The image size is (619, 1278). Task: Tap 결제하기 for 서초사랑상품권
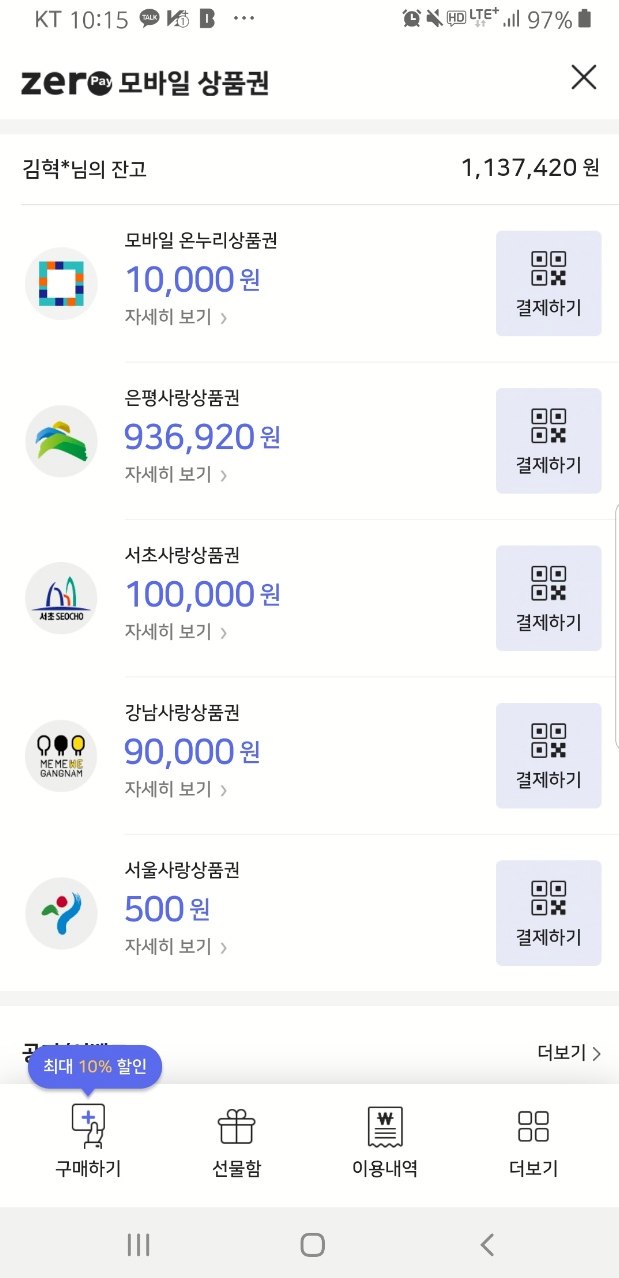549,598
